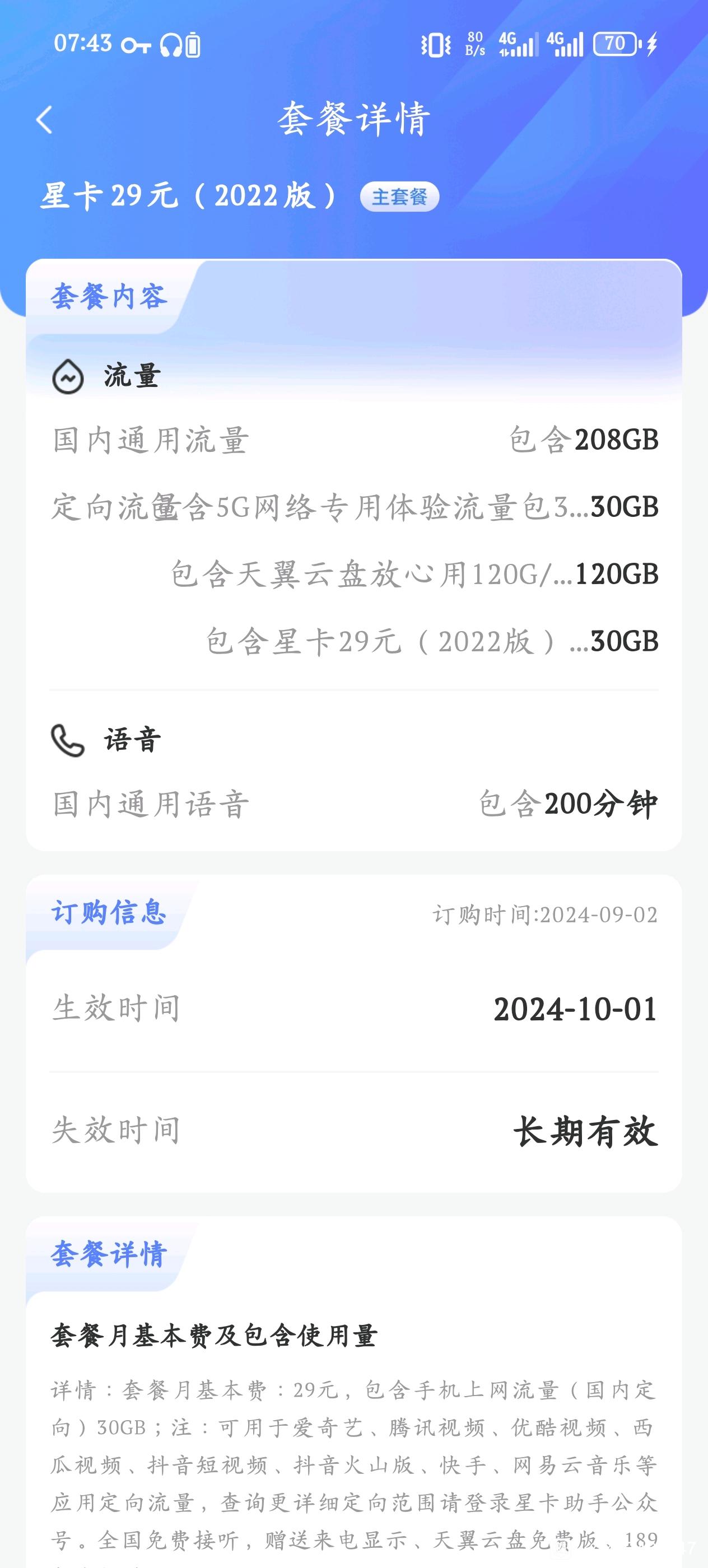
Task: Go back from the 套餐详情 page
Action: point(44,119)
